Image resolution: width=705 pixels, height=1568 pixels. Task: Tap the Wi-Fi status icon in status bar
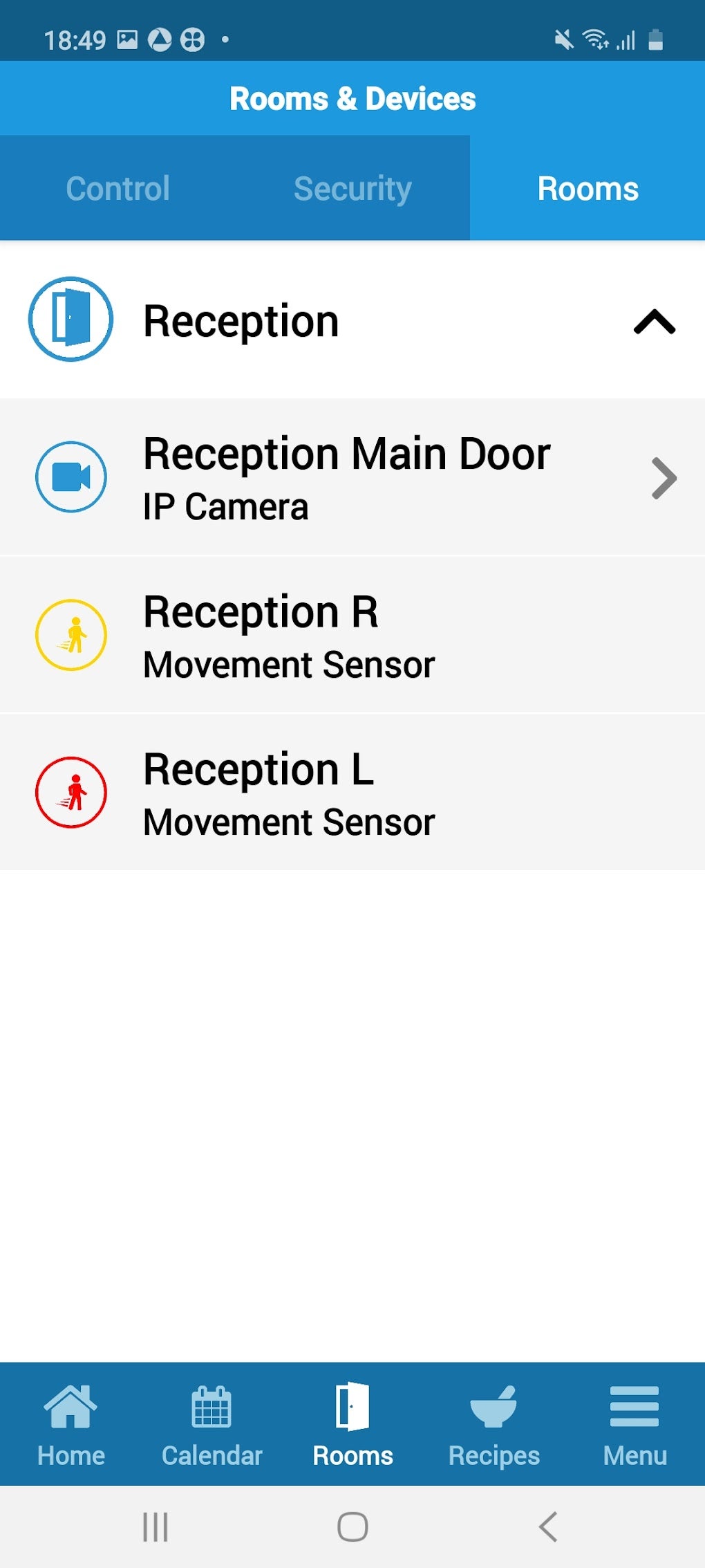(593, 40)
